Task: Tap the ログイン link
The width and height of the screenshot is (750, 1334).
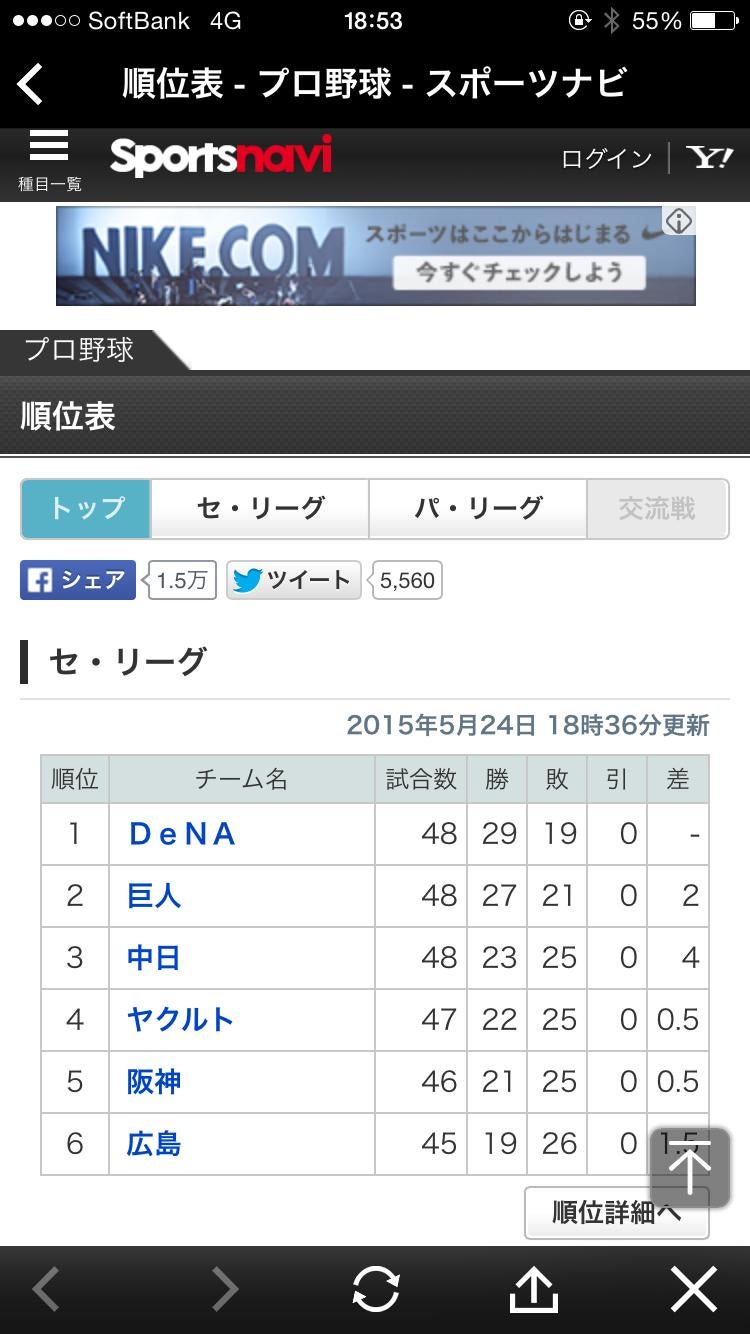Action: click(x=606, y=159)
